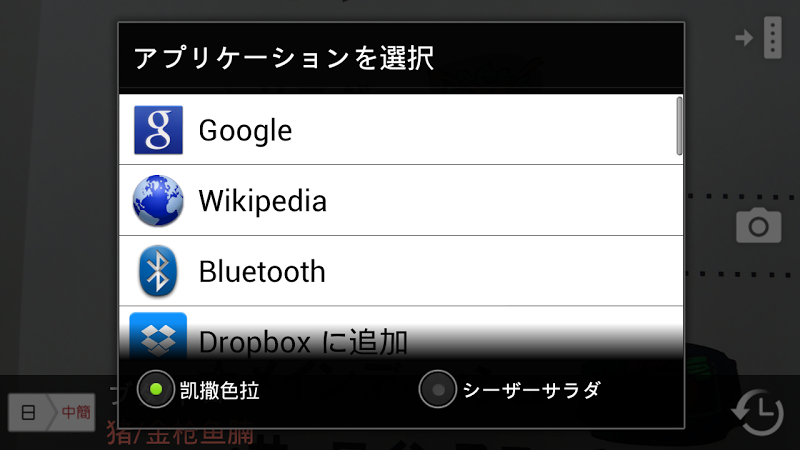Share via Bluetooth option
The height and width of the screenshot is (450, 800).
[400, 271]
